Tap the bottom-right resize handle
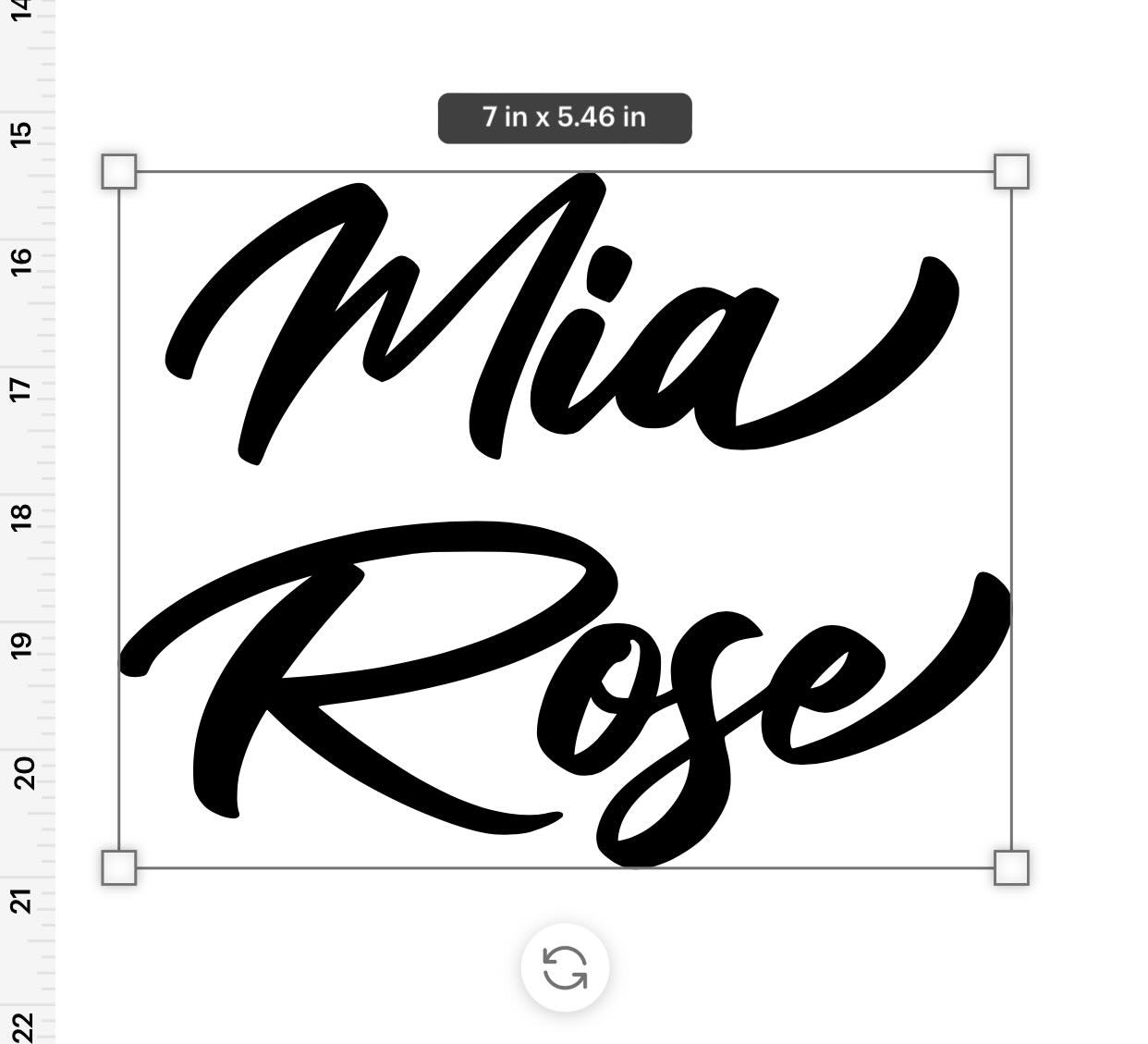This screenshot has width=1148, height=1044. [1011, 867]
